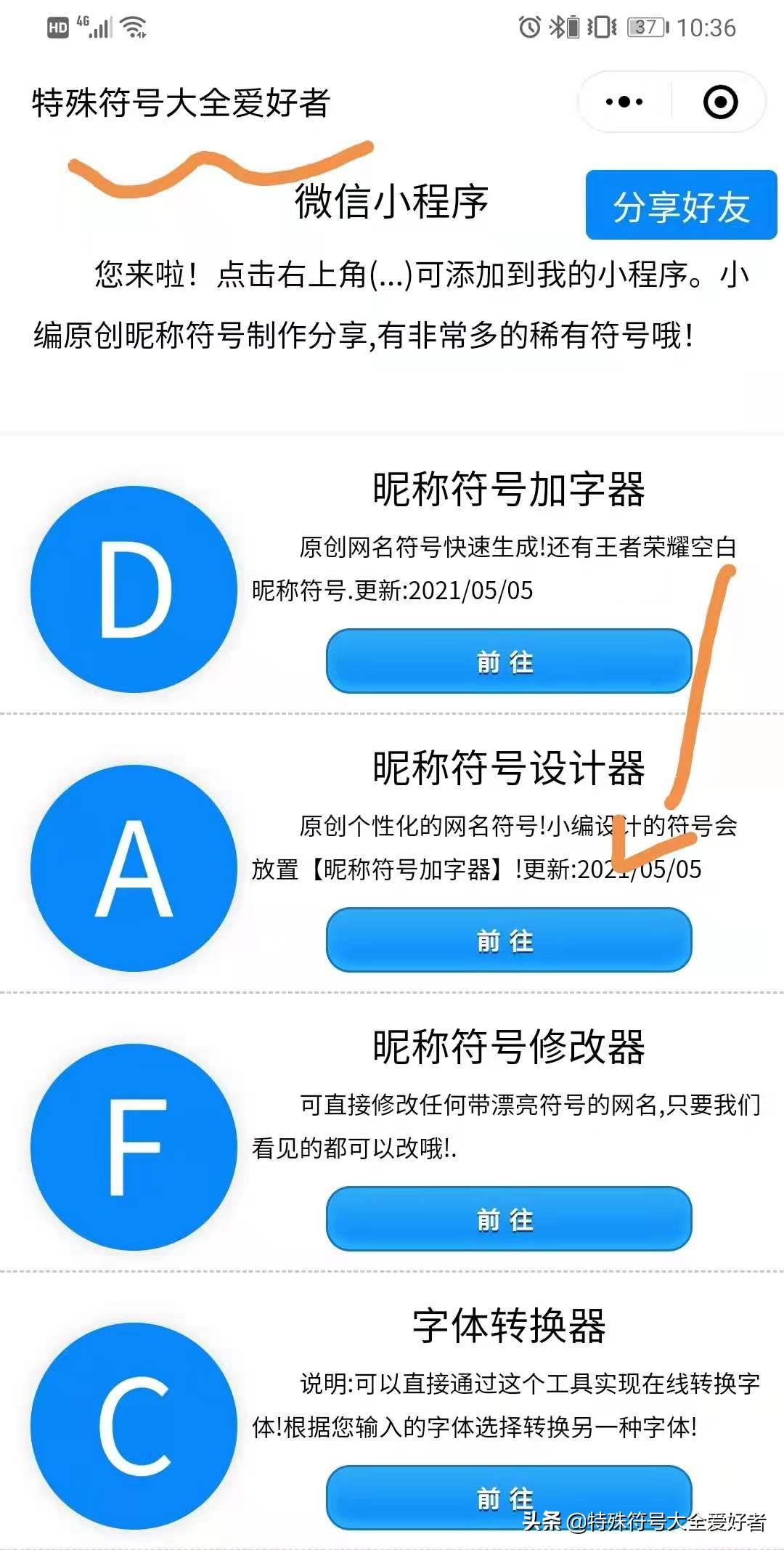Tap the 分享好友 button
Image resolution: width=784 pixels, height=1550 pixels.
pyautogui.click(x=681, y=206)
